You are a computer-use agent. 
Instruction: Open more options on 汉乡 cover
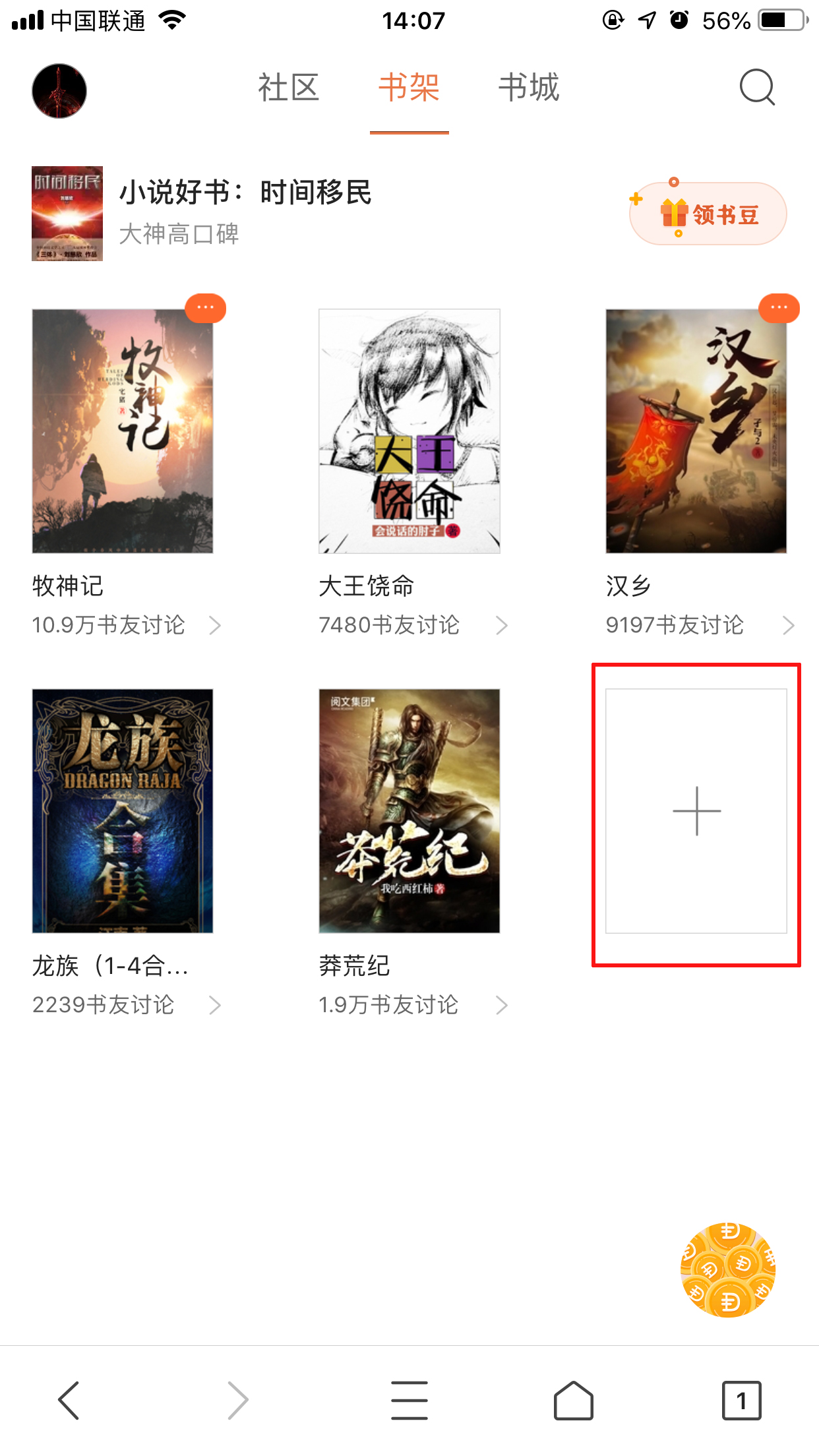(779, 308)
